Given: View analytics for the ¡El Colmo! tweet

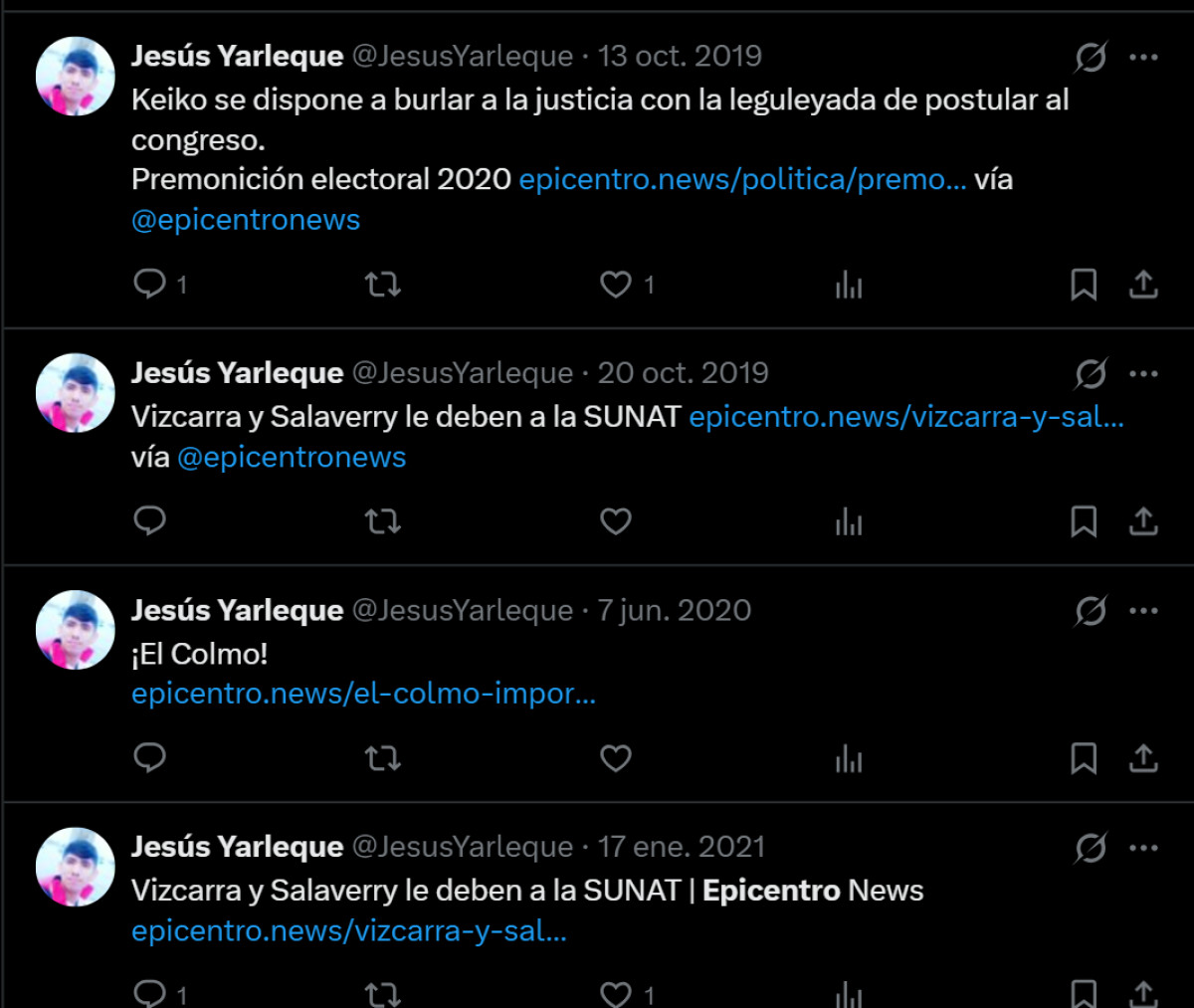Looking at the screenshot, I should 849,758.
